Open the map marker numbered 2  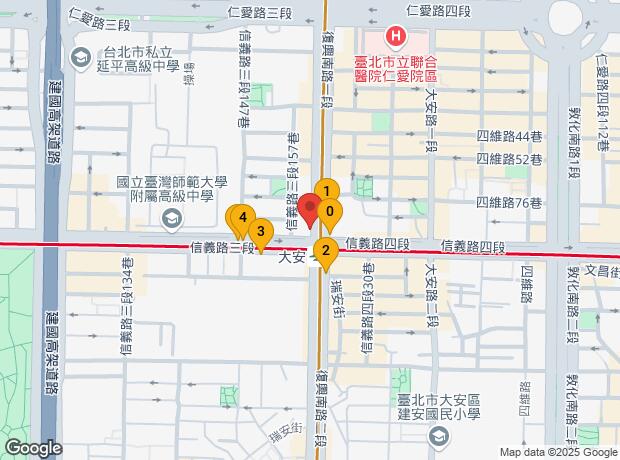point(324,251)
